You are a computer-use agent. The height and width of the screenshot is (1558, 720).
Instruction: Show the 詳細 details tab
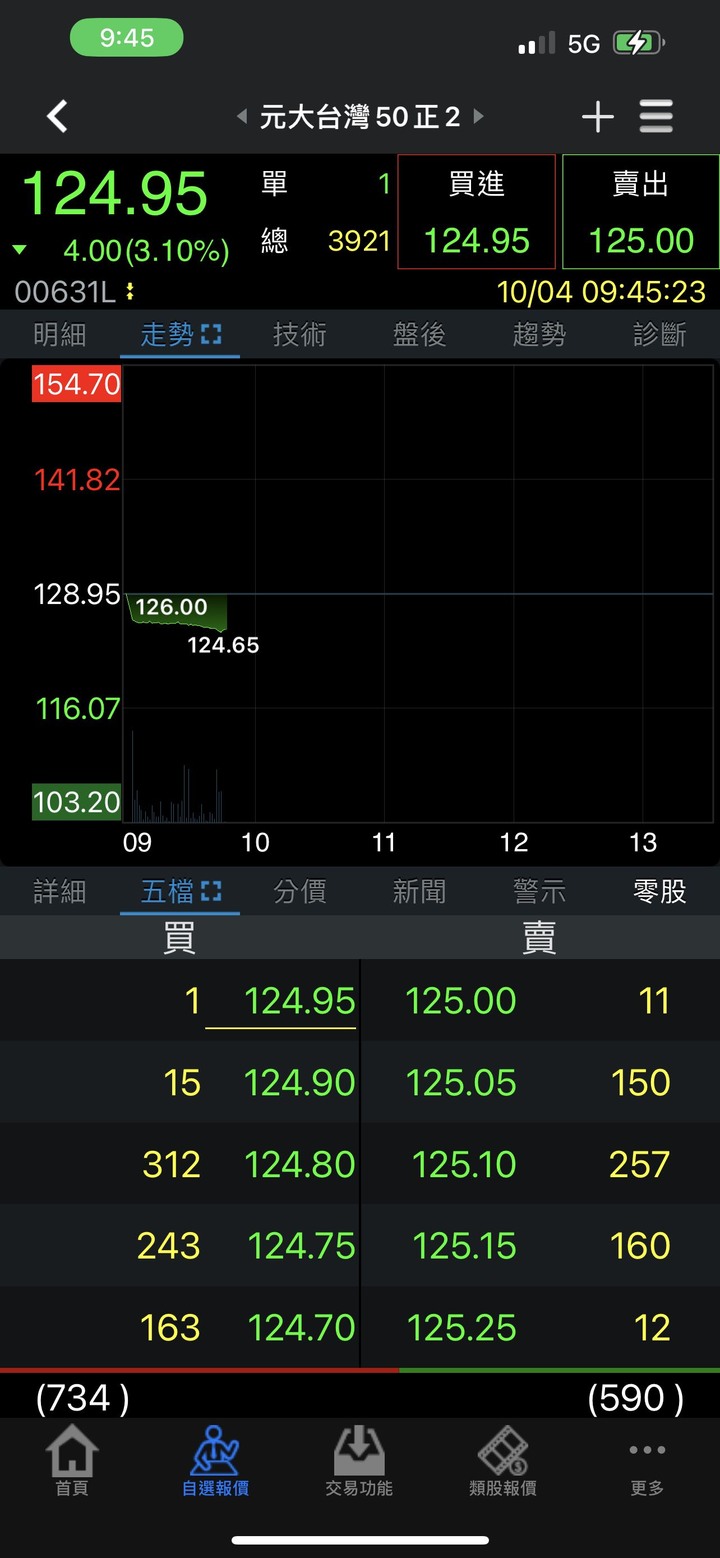60,891
